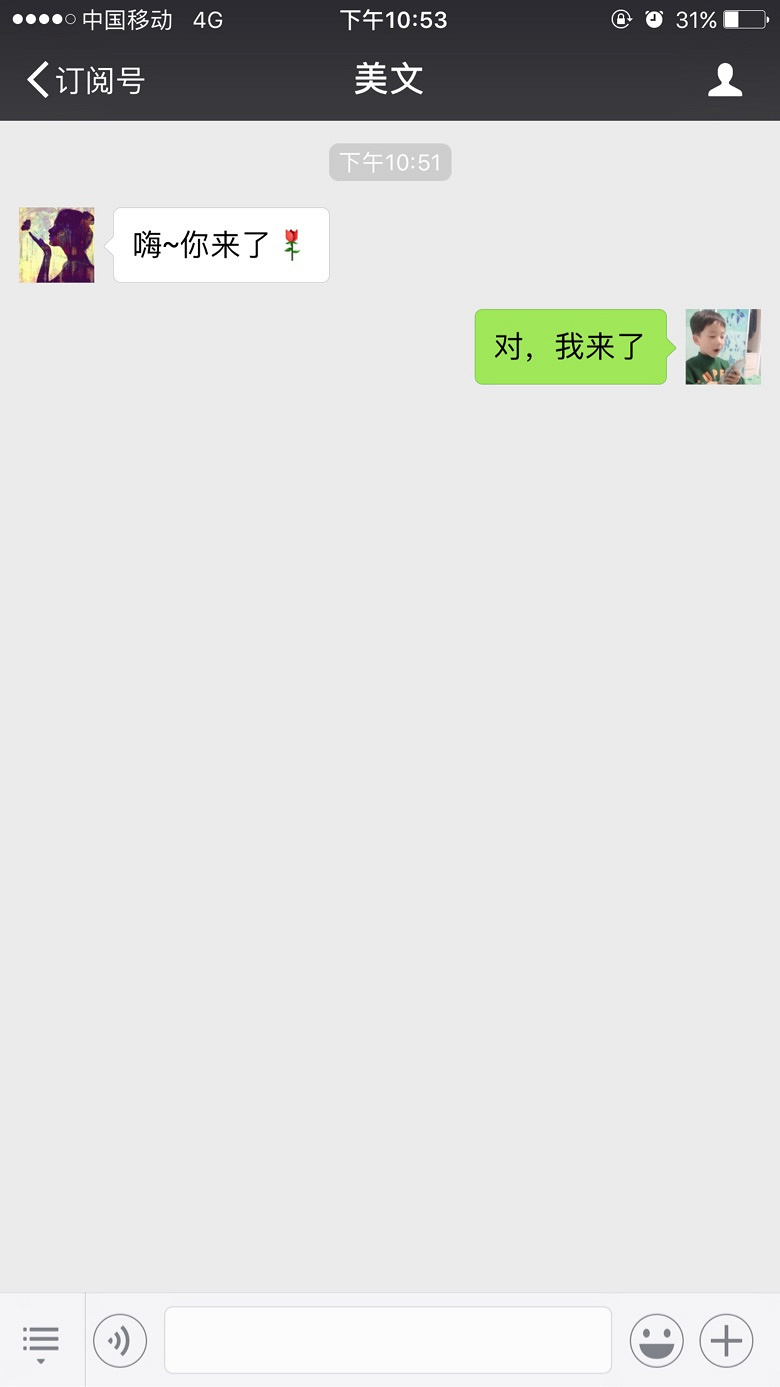The width and height of the screenshot is (780, 1387).
Task: Switch to the account menu list icon
Action: tap(41, 1340)
